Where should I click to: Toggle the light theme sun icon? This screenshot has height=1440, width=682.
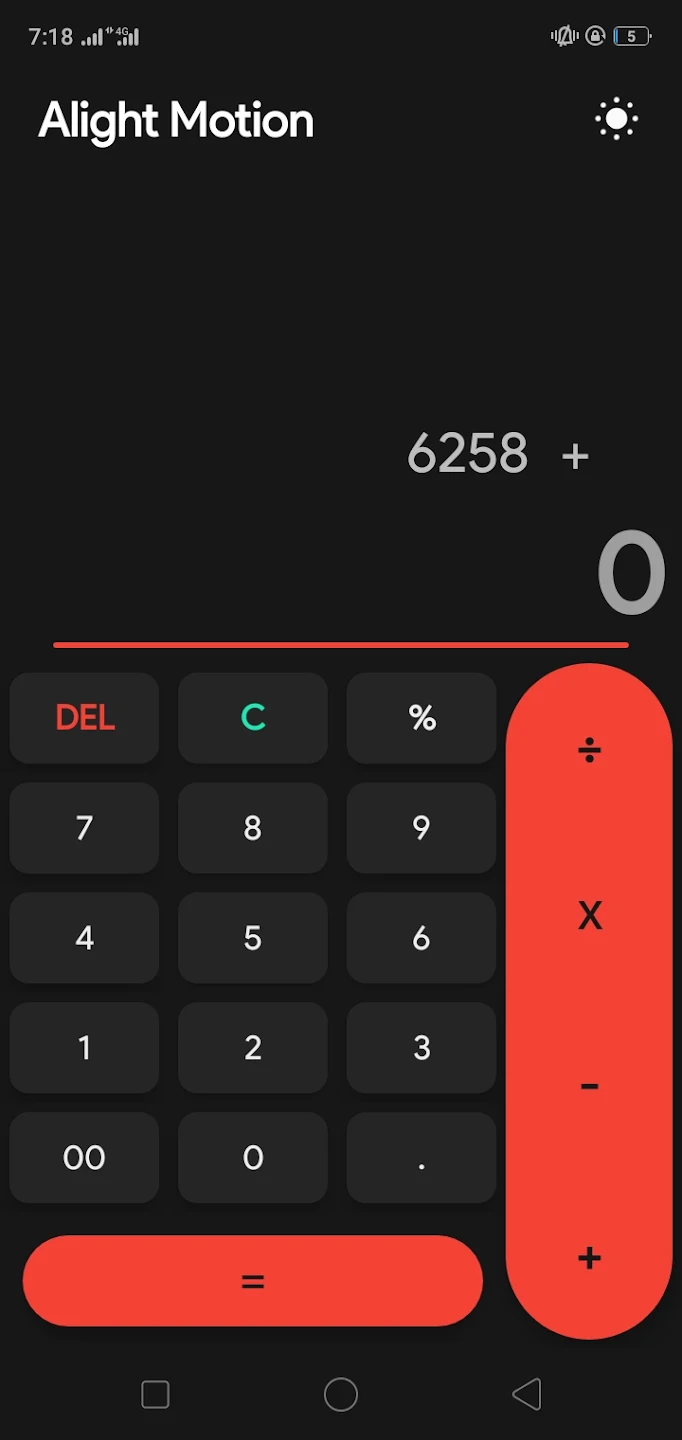point(616,120)
